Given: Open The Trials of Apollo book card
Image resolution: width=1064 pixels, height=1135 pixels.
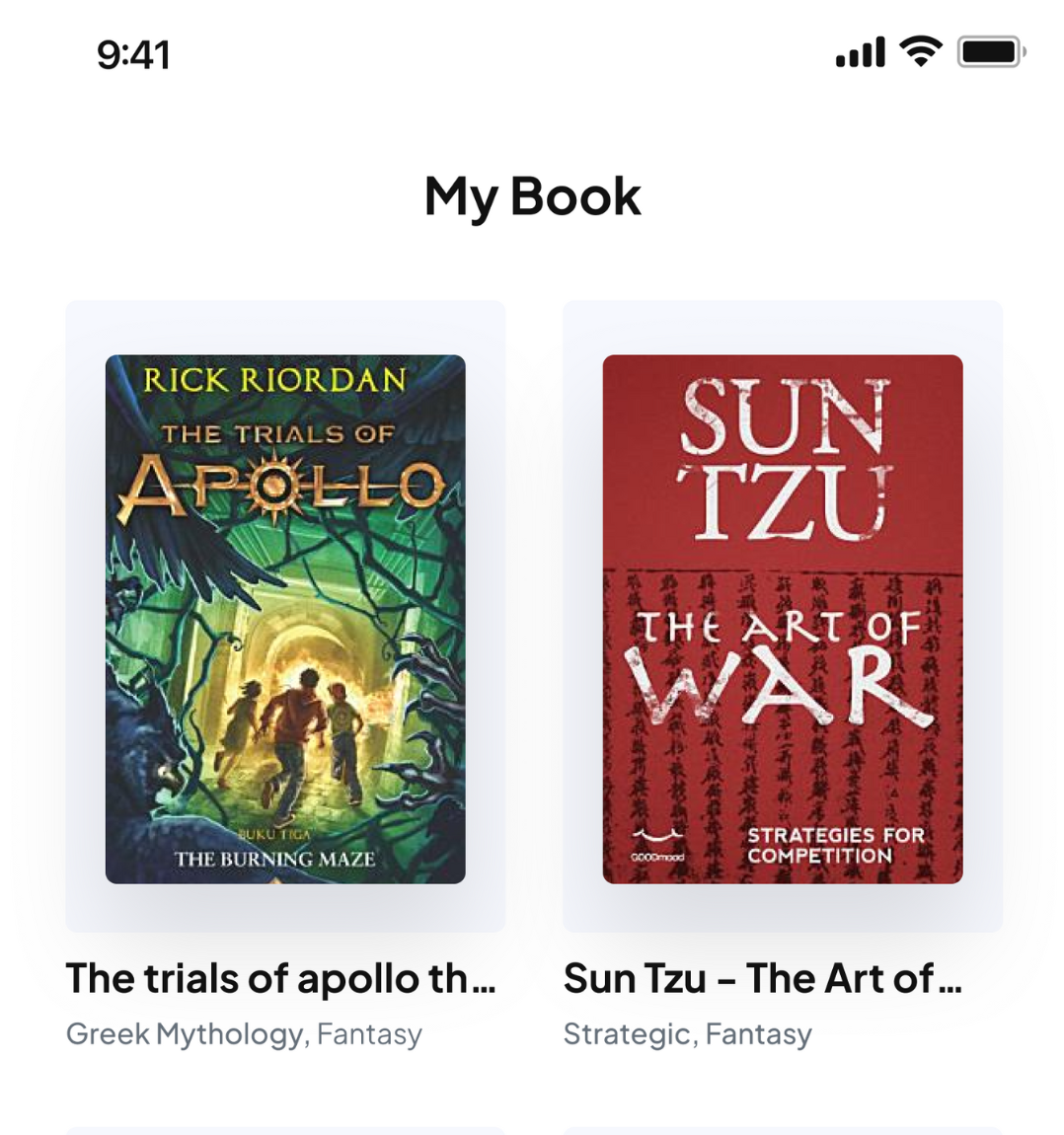Looking at the screenshot, I should tap(285, 619).
